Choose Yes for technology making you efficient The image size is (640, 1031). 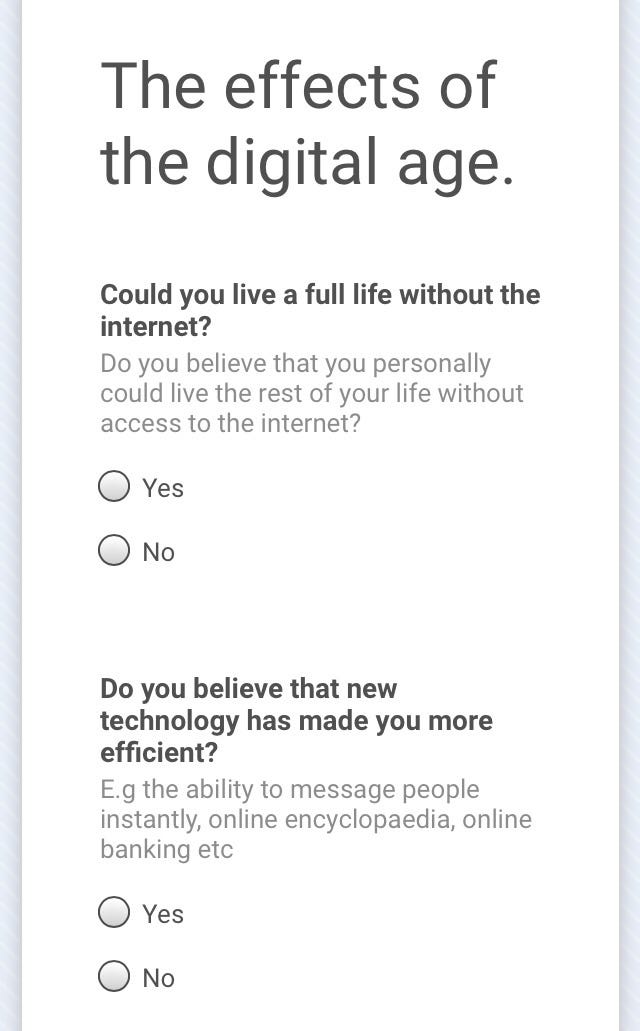click(114, 913)
